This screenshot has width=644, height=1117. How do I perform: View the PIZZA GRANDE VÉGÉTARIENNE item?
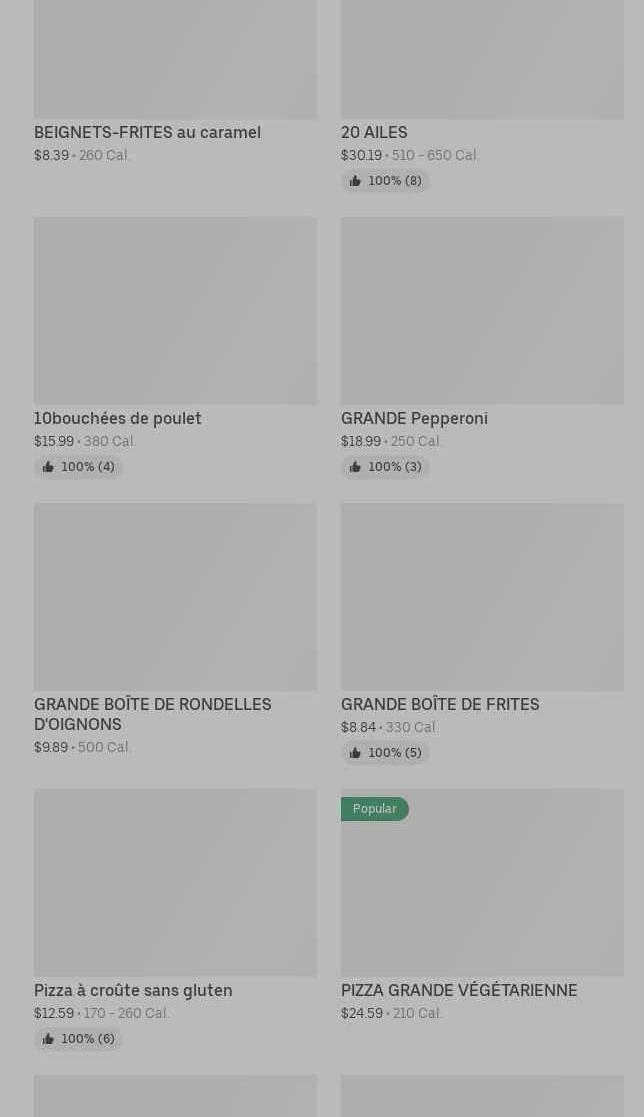pyautogui.click(x=459, y=990)
